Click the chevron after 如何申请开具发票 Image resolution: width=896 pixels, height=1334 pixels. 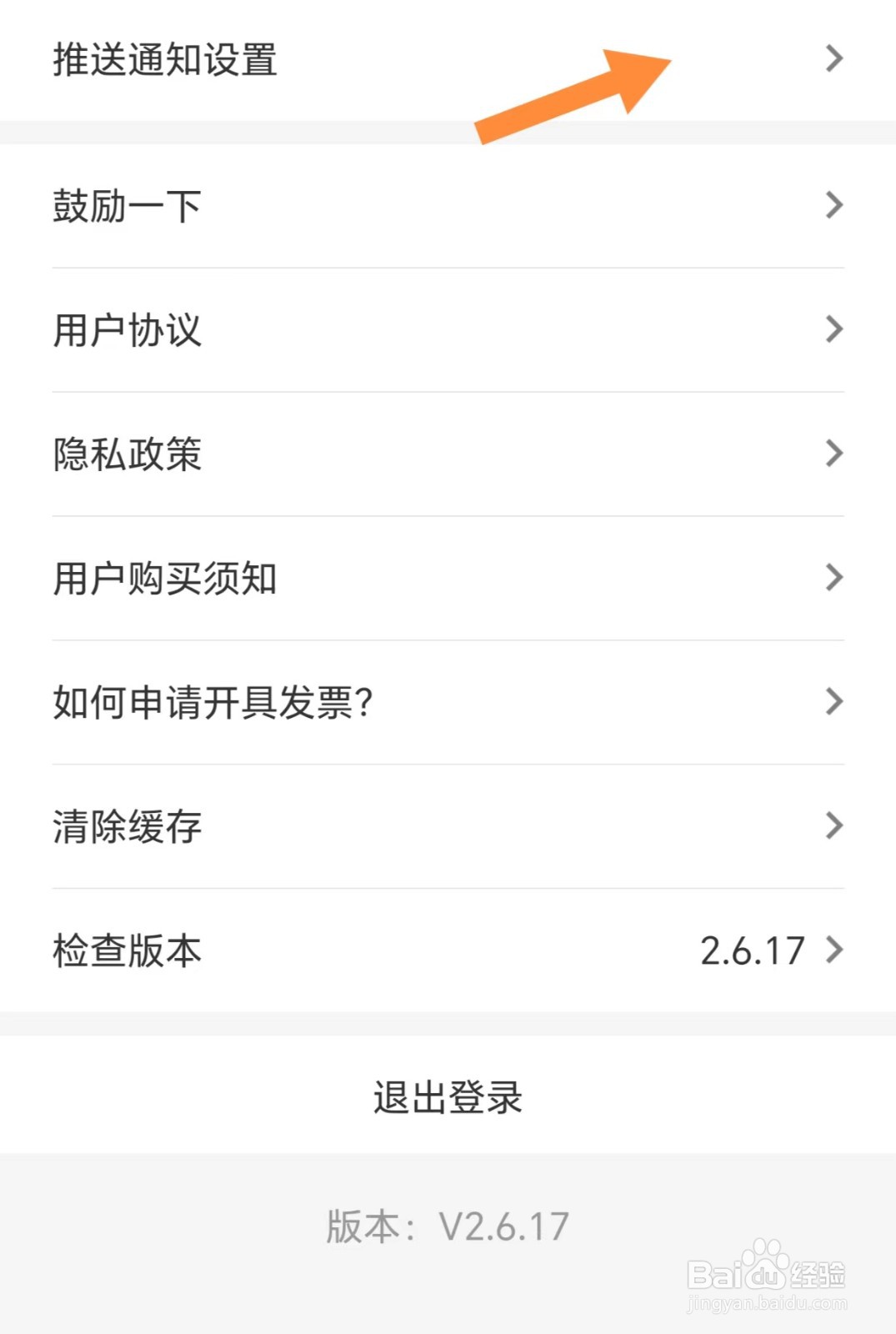click(x=833, y=701)
